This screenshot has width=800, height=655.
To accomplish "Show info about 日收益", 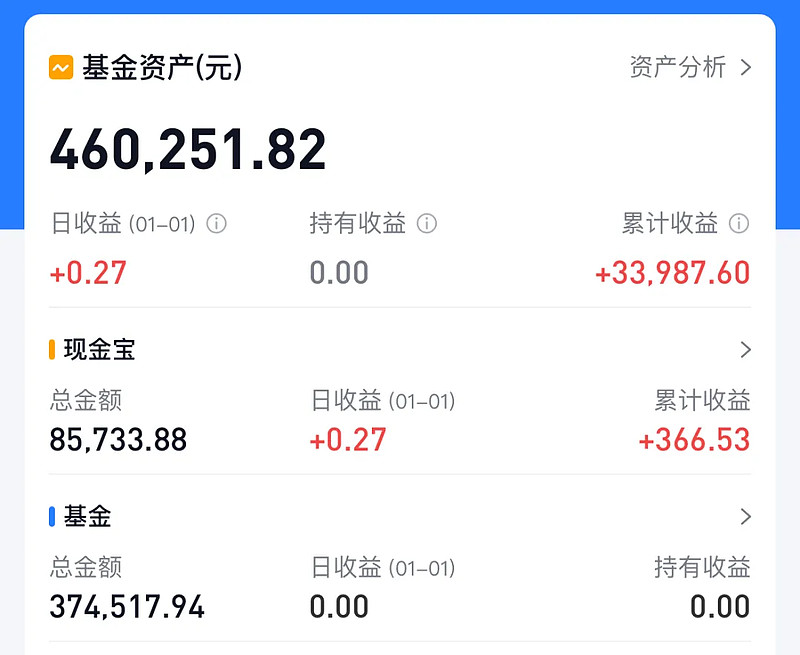I will click(x=216, y=224).
